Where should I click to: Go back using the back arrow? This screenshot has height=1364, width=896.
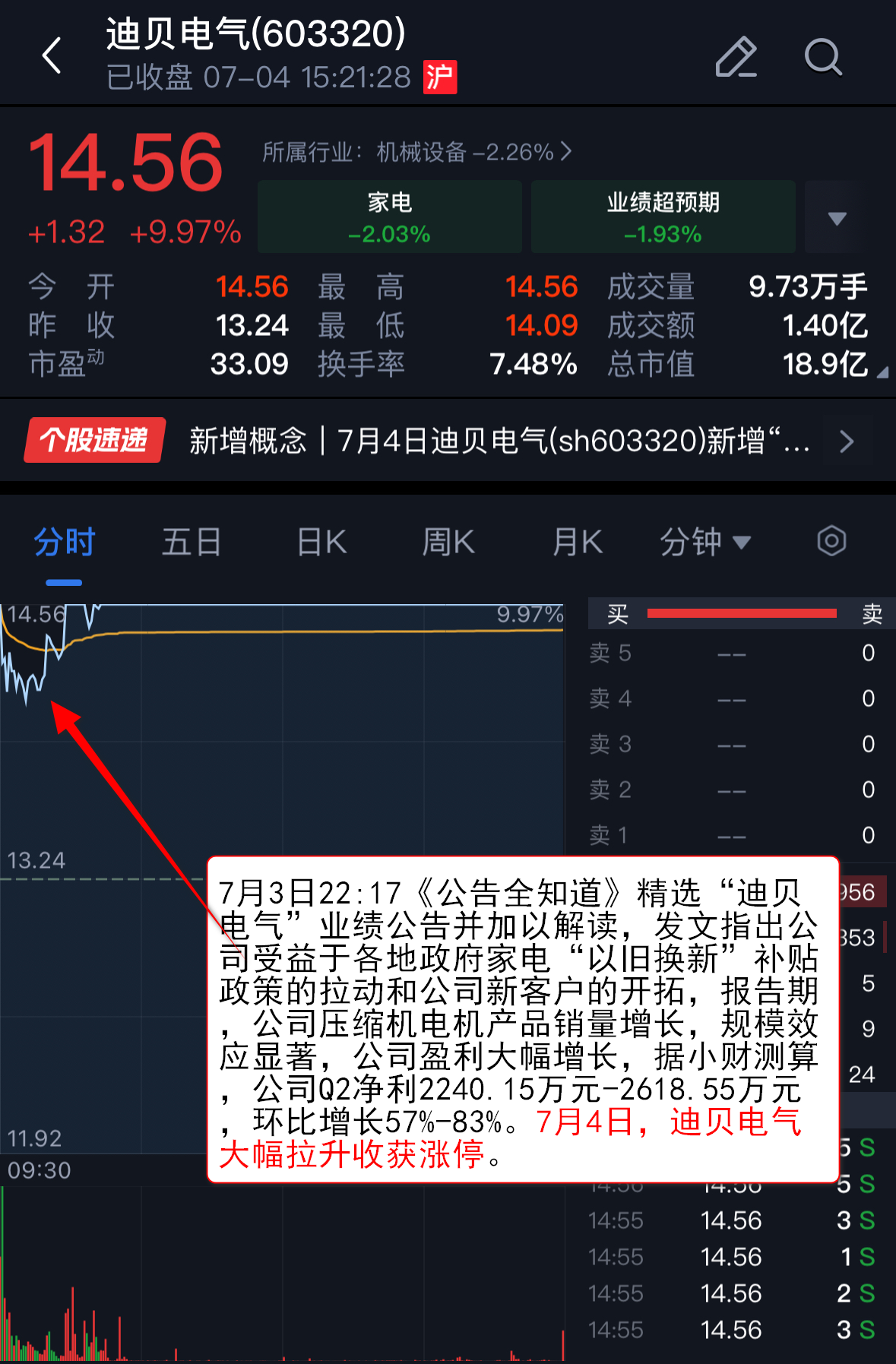[52, 56]
